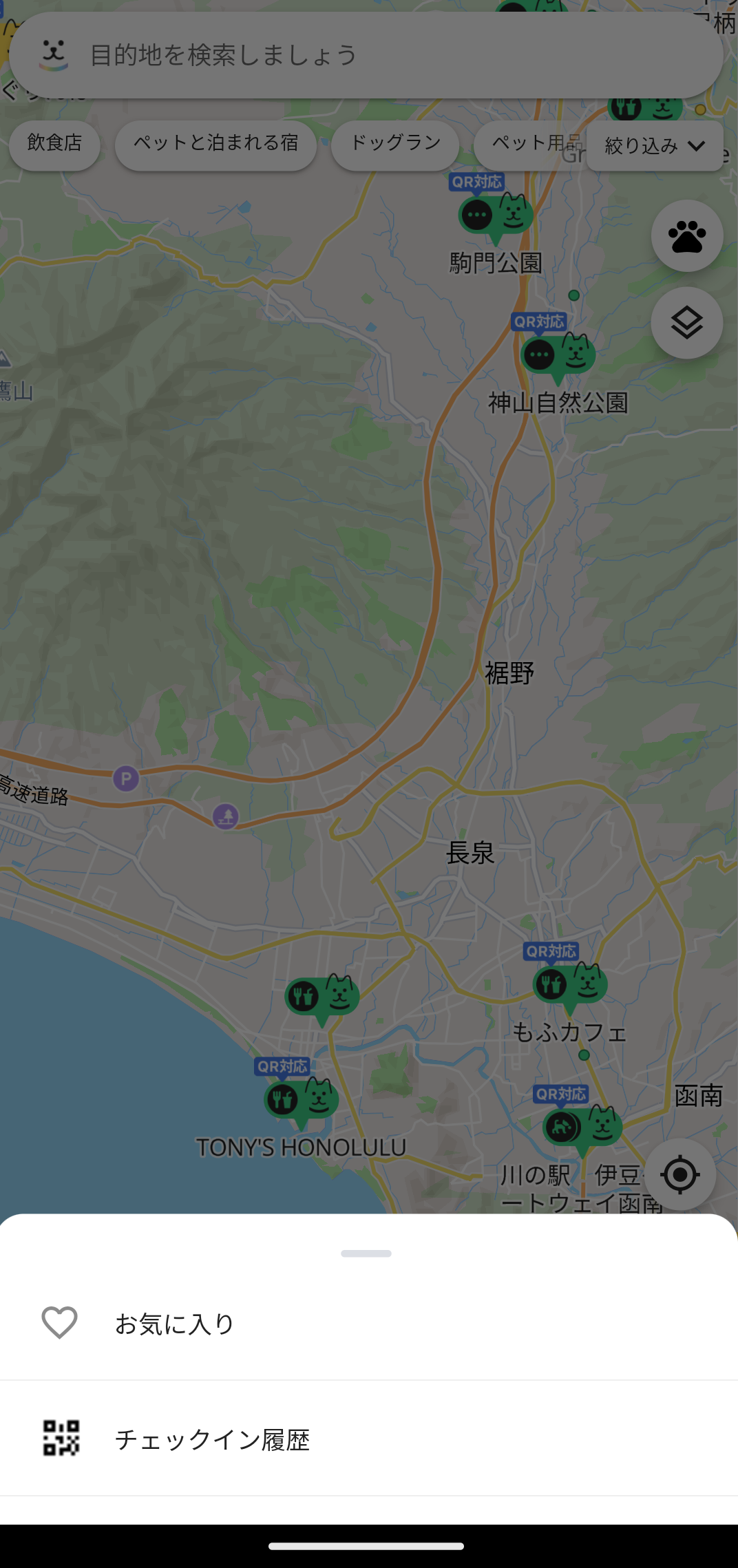Image resolution: width=738 pixels, height=1568 pixels.
Task: Select the 飲食店 filter chip
Action: 54,143
